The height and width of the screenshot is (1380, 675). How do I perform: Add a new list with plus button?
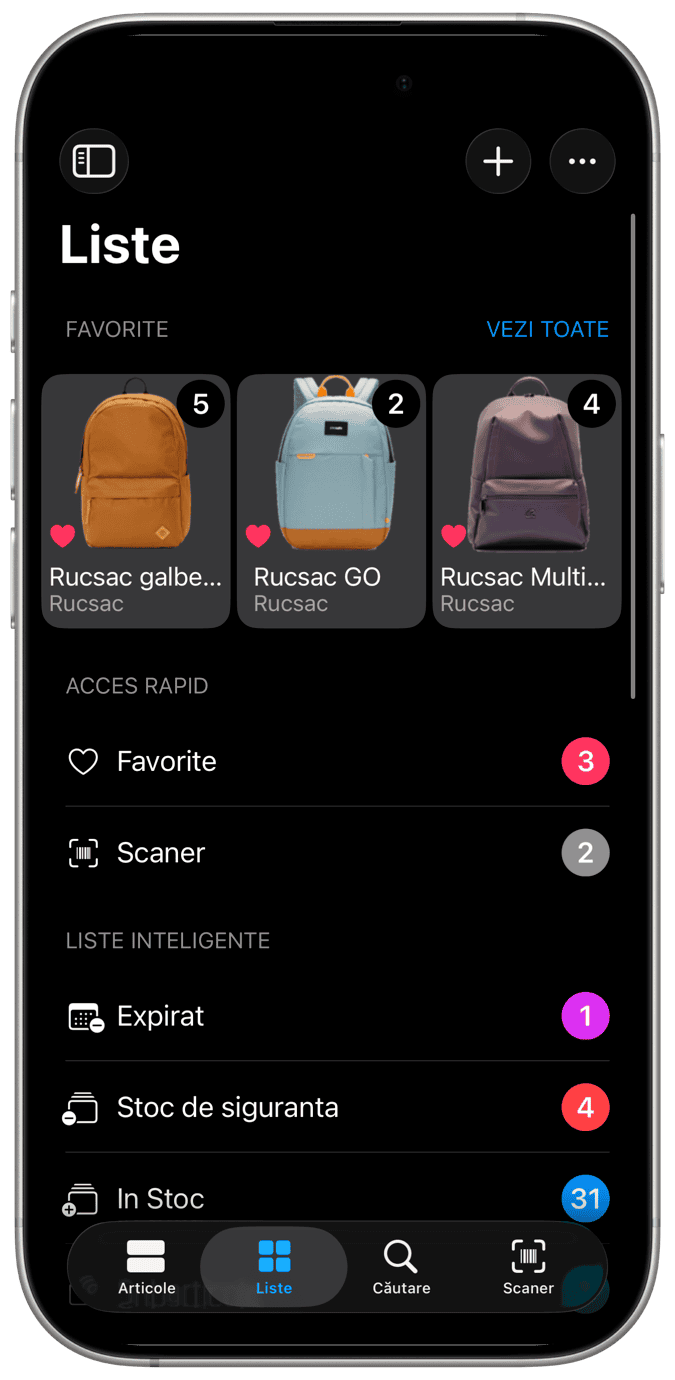tap(498, 161)
